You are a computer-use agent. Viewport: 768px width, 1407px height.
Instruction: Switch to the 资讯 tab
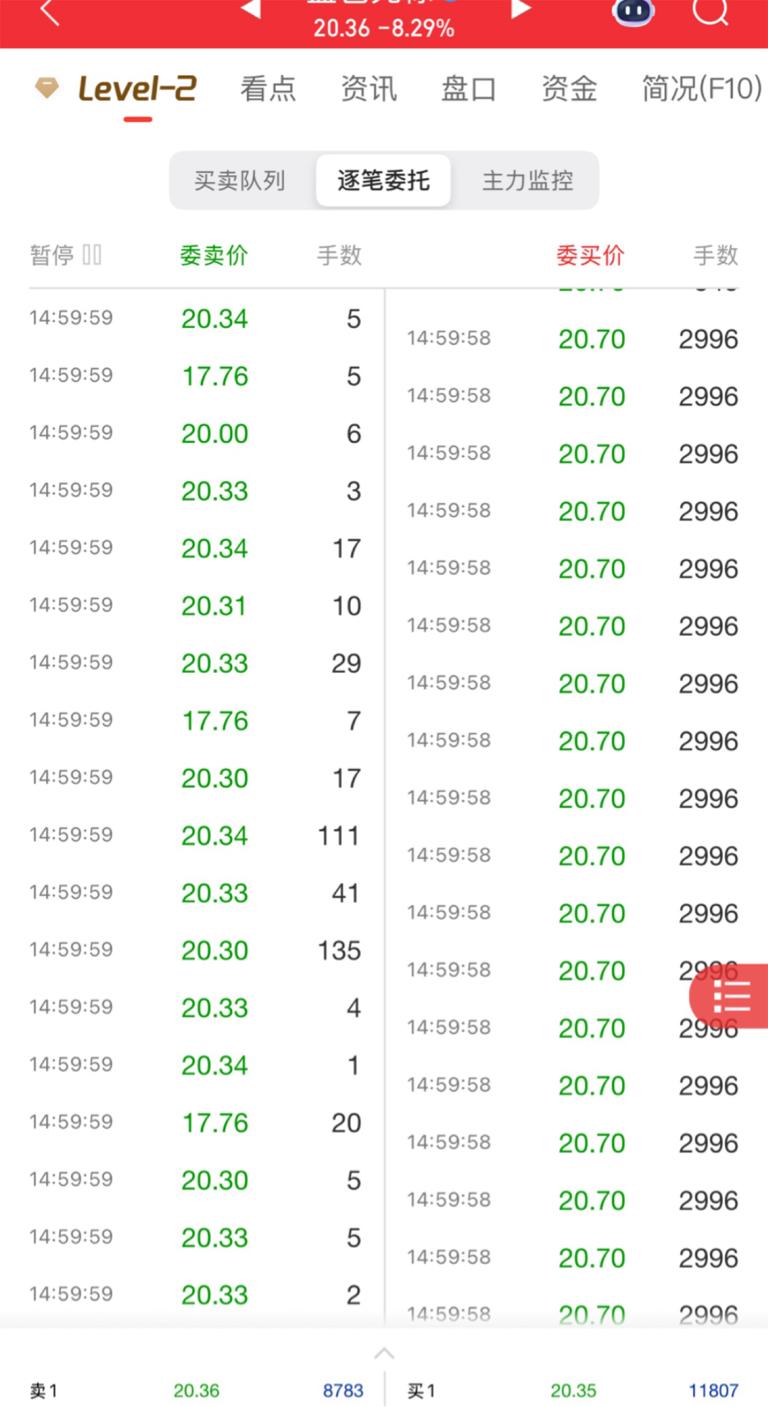pyautogui.click(x=369, y=89)
